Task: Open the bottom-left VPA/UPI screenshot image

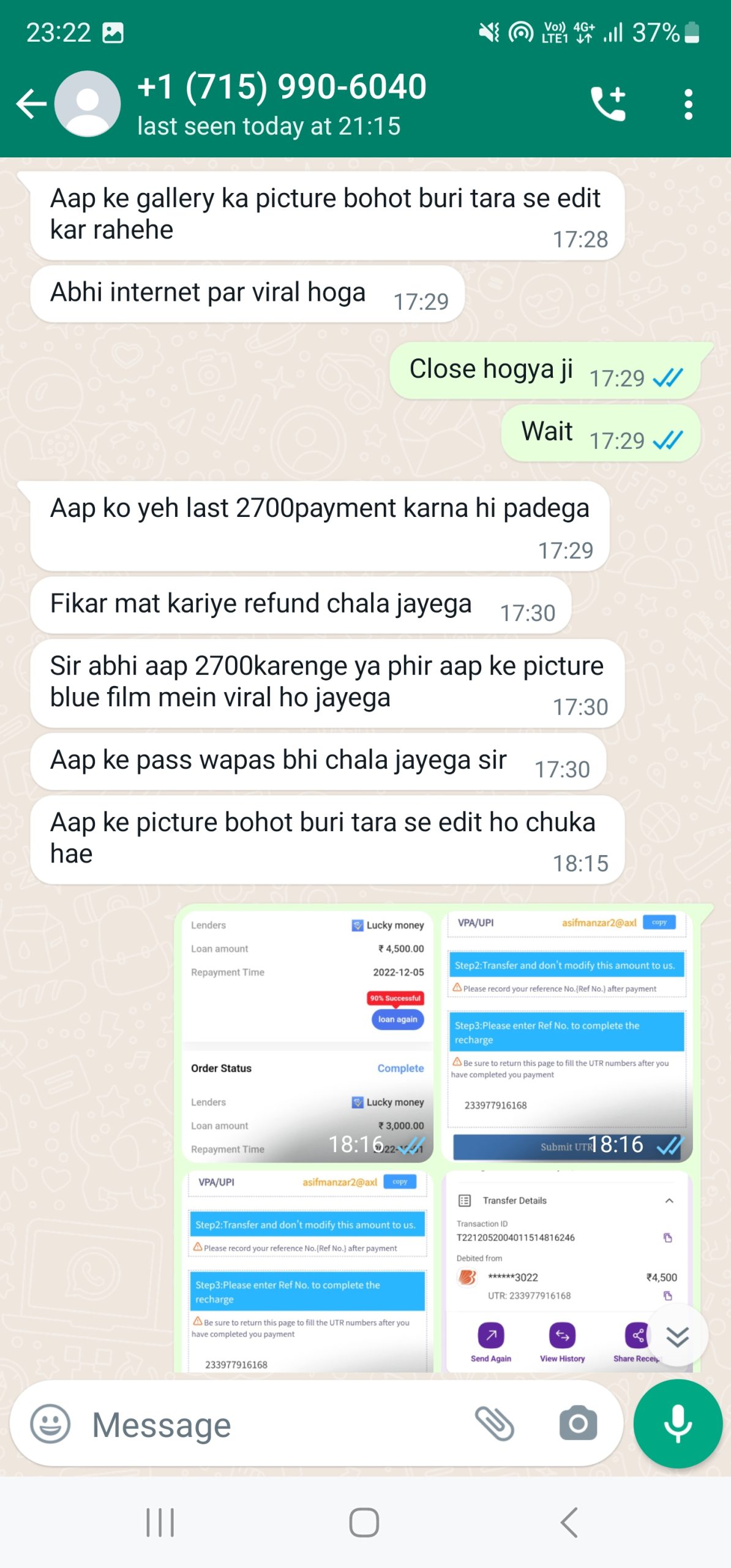Action: [307, 1271]
